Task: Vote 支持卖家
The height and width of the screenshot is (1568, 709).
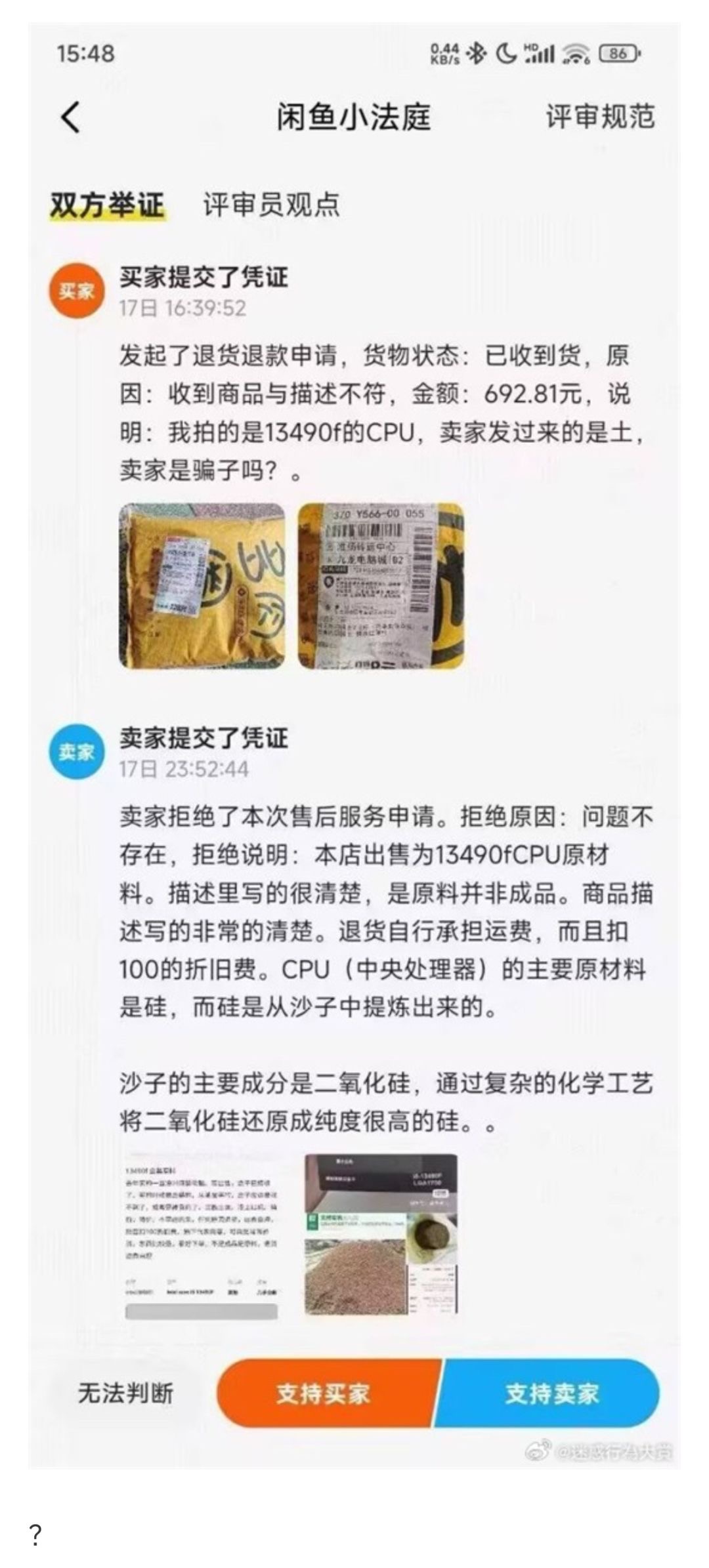Action: tap(551, 1393)
